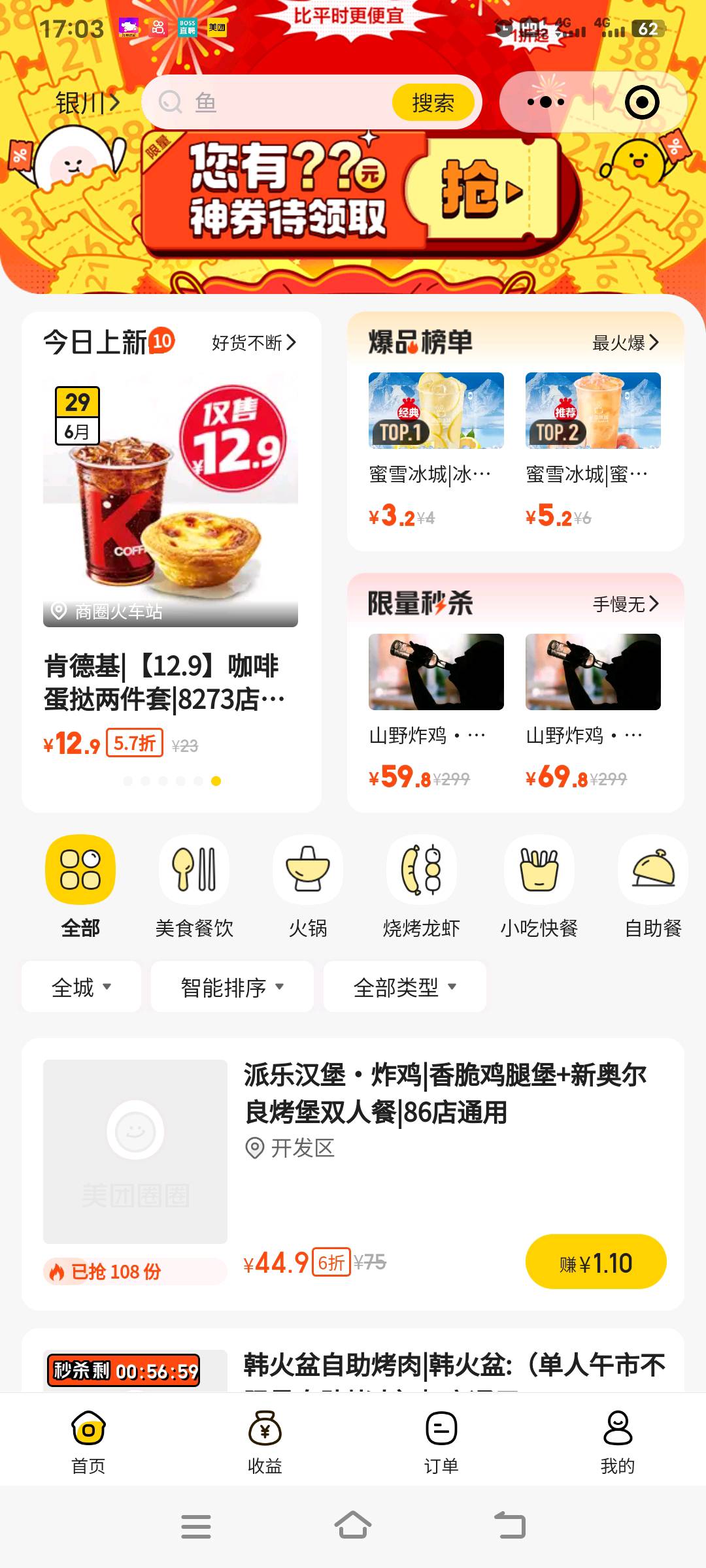Close the mini program via circle icon

(641, 103)
